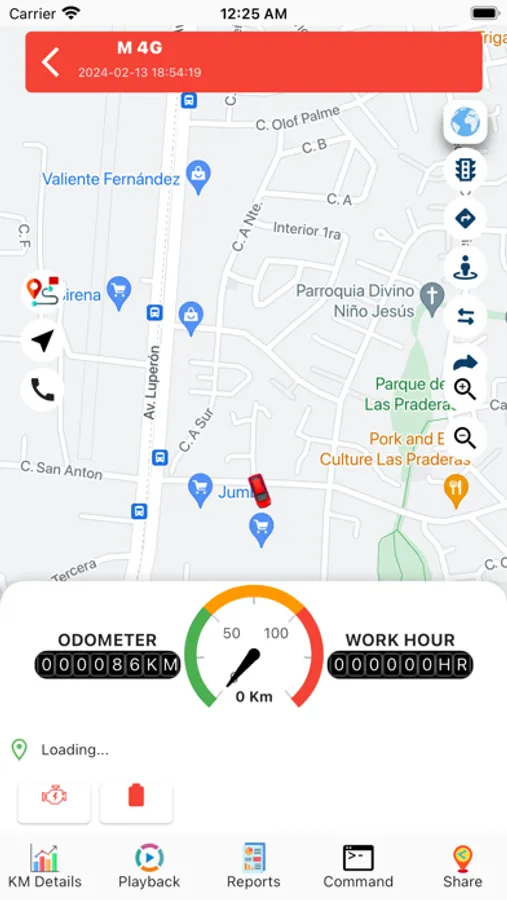Zoom in on the map

465,389
